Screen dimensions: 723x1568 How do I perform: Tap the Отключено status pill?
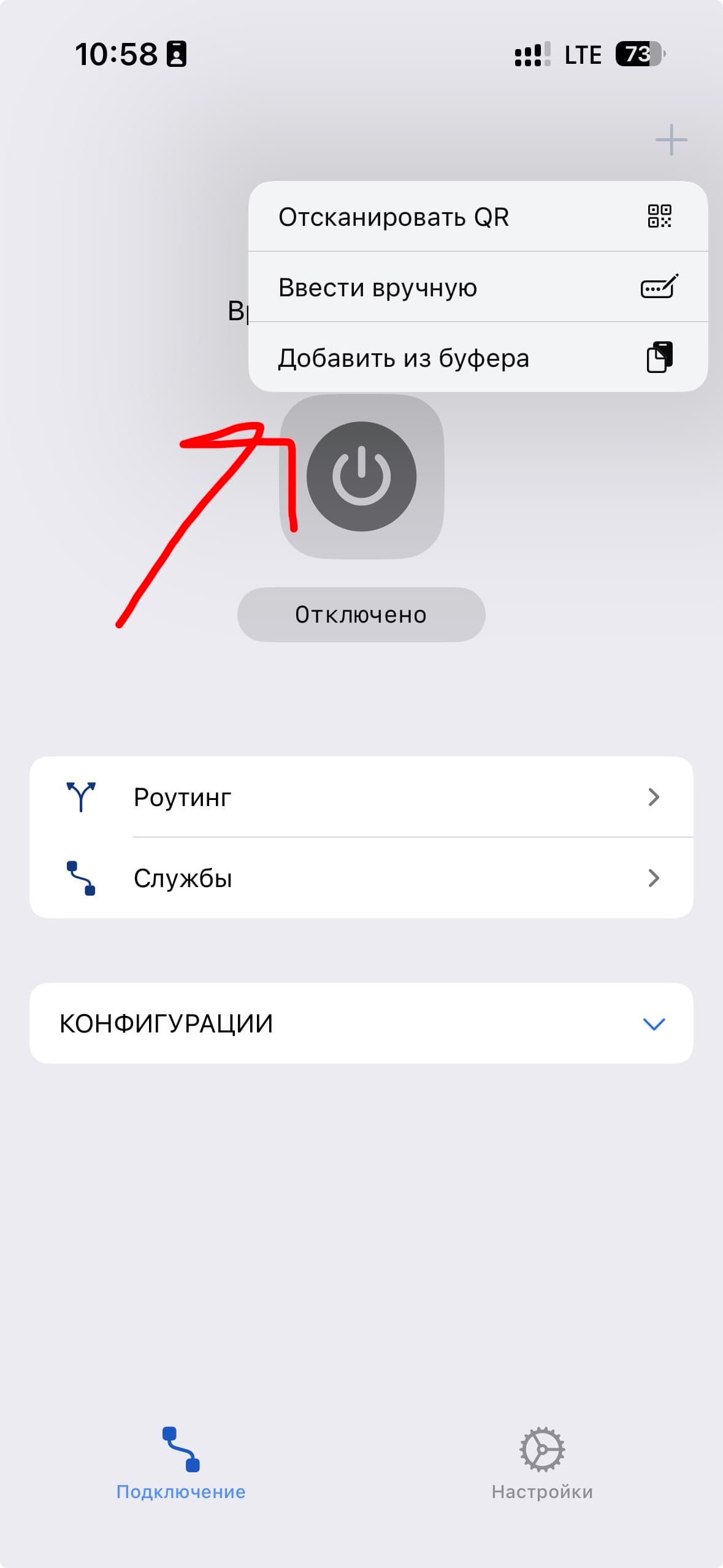[361, 613]
